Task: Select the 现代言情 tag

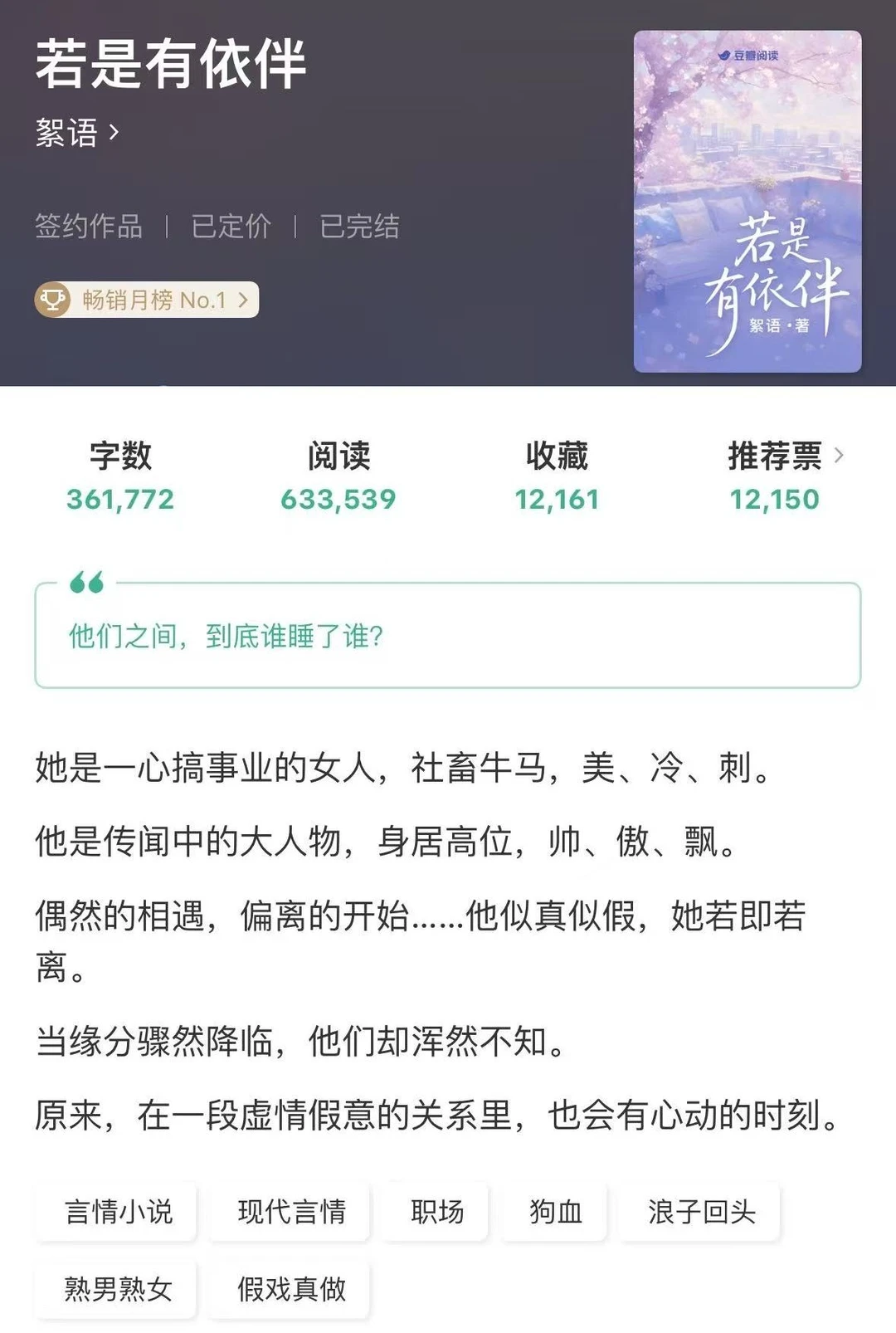Action: [x=288, y=1213]
